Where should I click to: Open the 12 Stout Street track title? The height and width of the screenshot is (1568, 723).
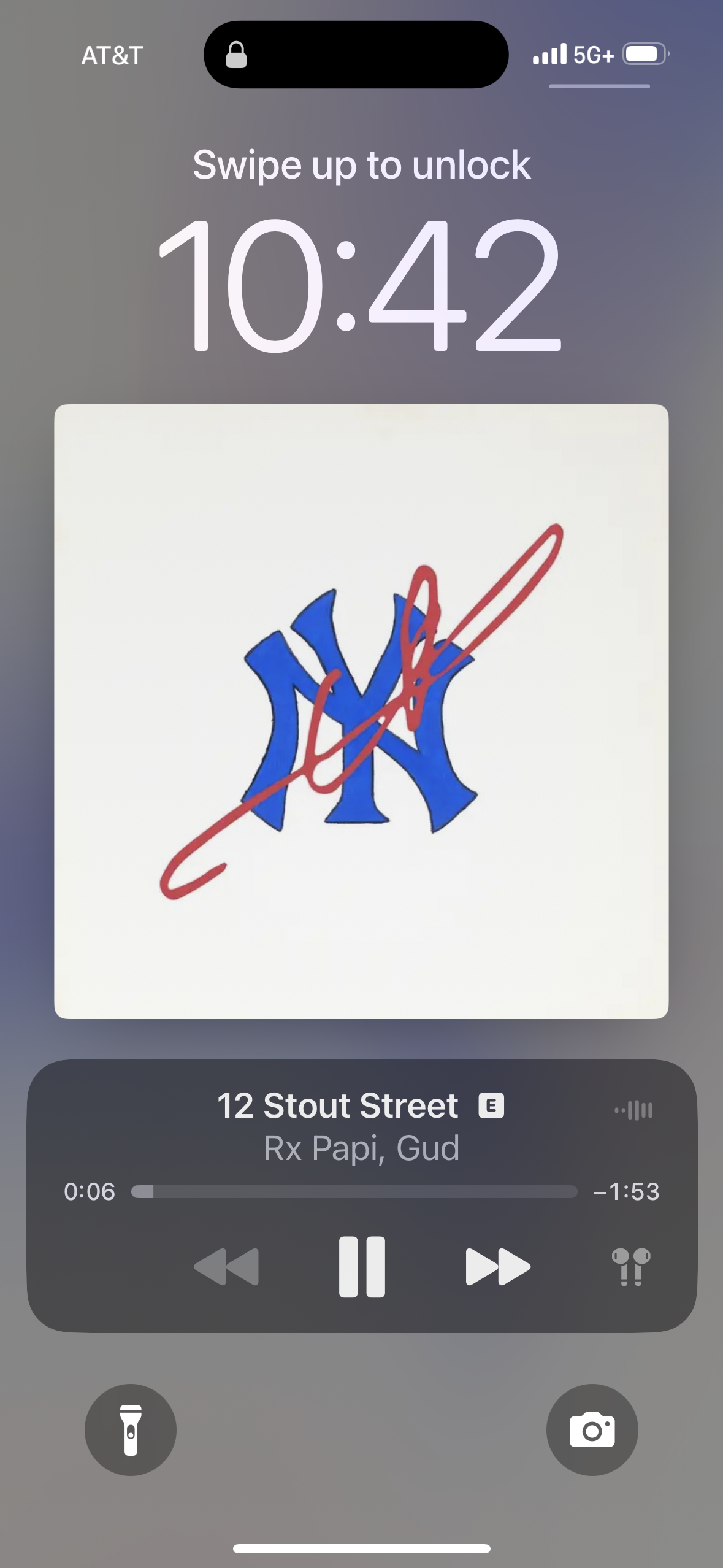pos(338,1106)
